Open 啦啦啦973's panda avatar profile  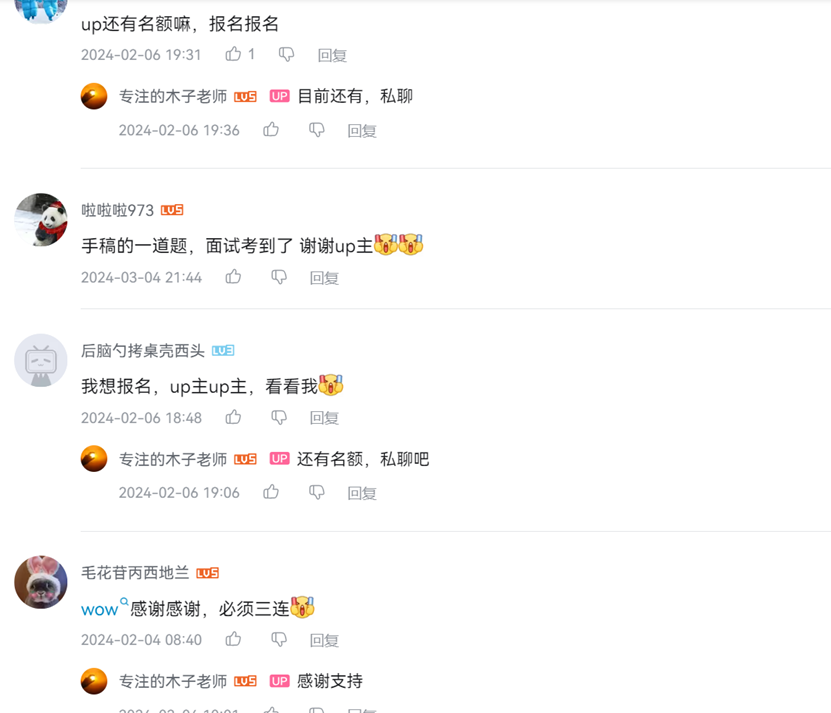click(41, 219)
